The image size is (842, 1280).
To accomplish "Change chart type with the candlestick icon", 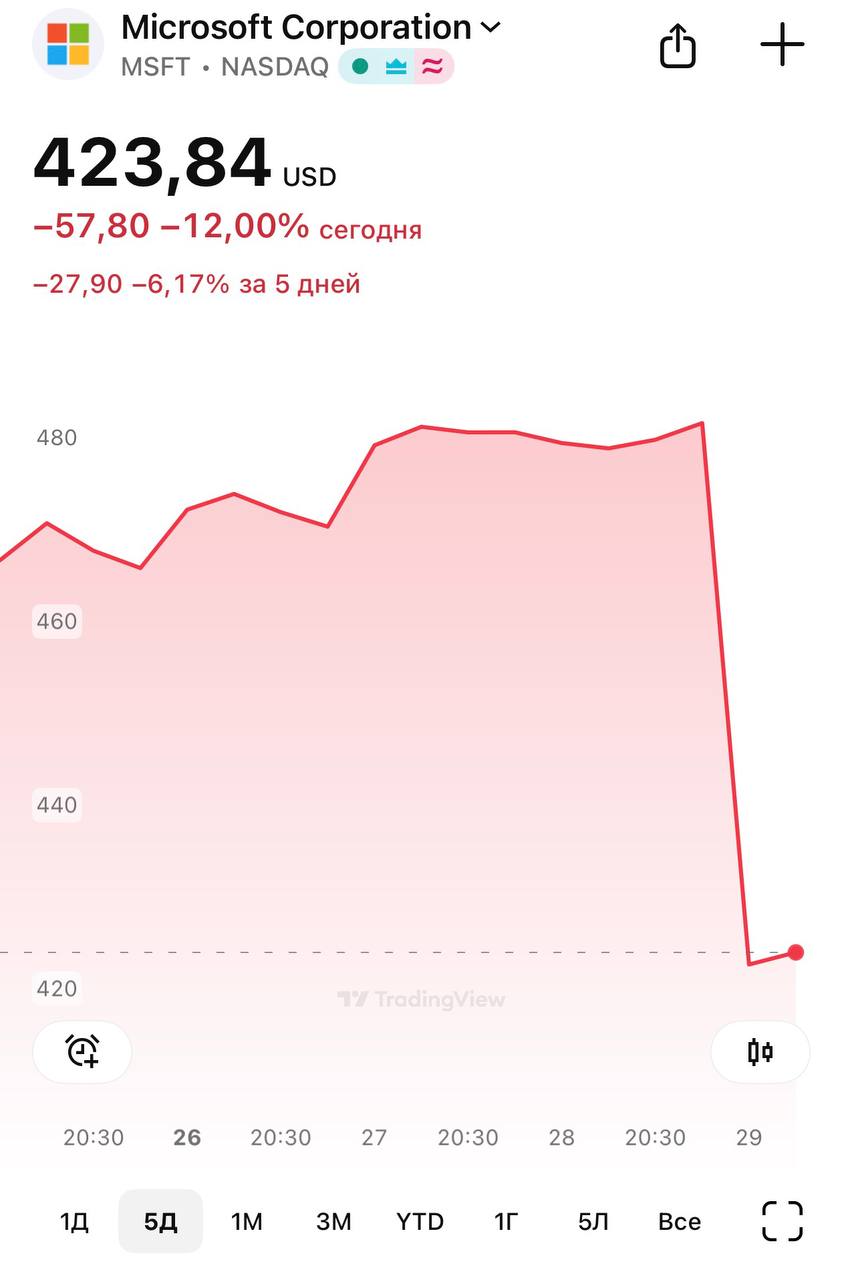I will coord(760,1051).
